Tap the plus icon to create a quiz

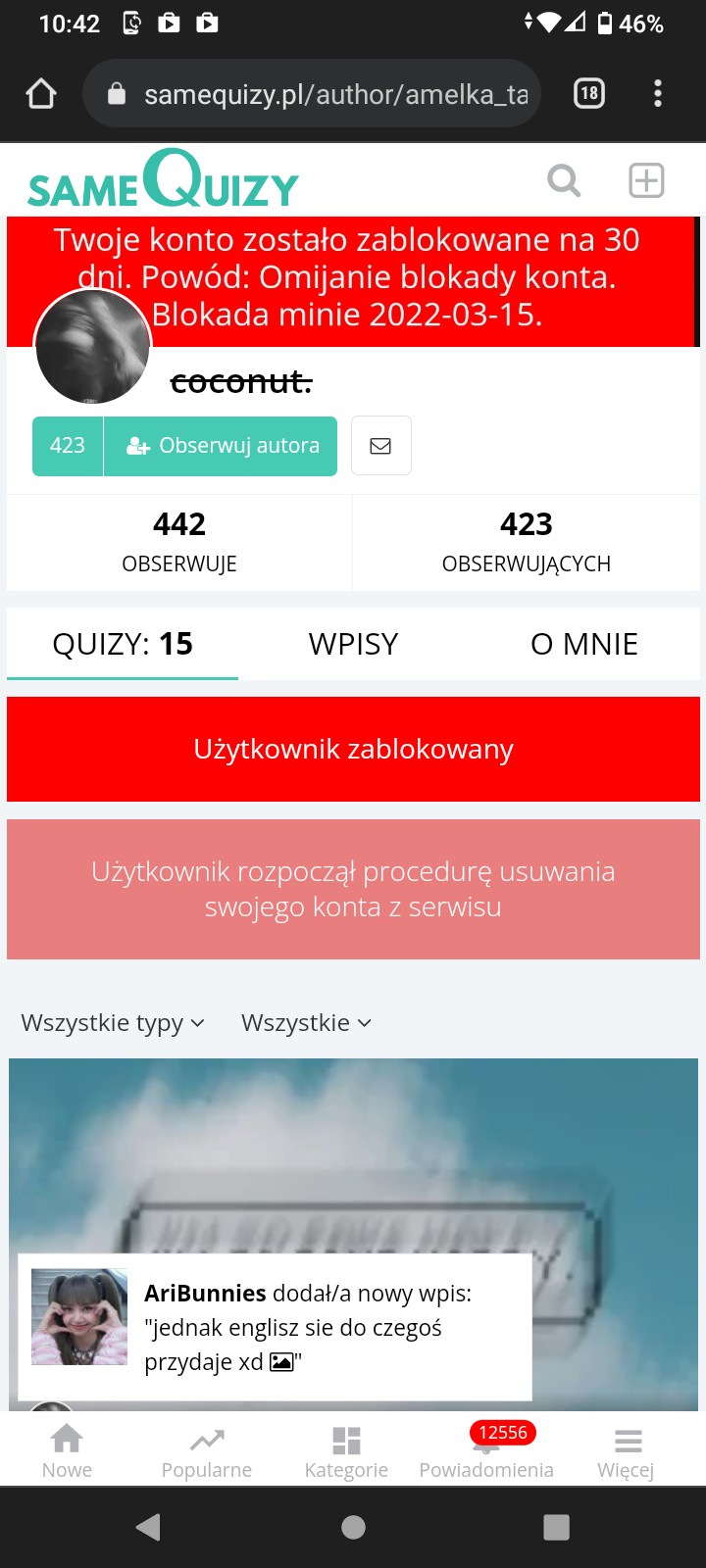(x=646, y=180)
